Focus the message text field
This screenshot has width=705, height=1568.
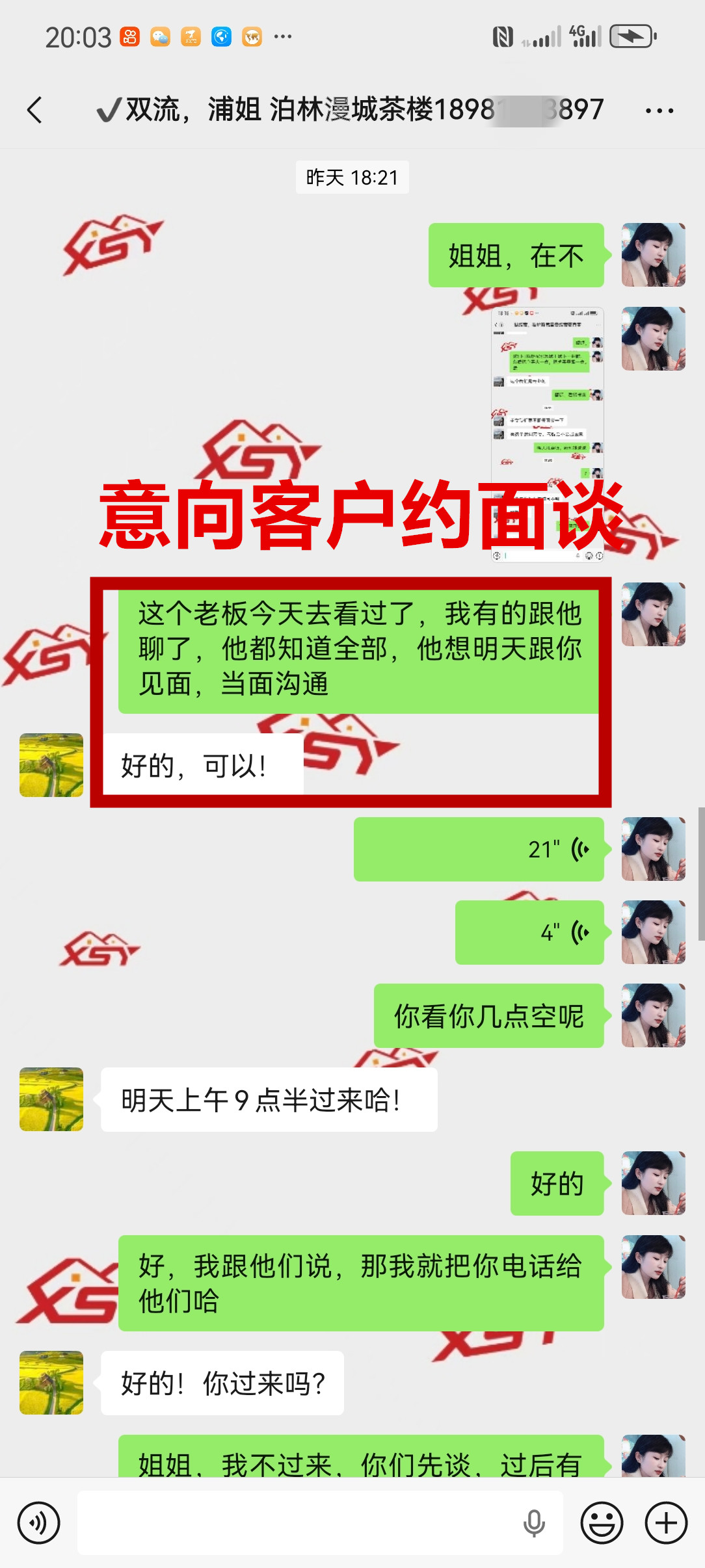pos(299,1522)
